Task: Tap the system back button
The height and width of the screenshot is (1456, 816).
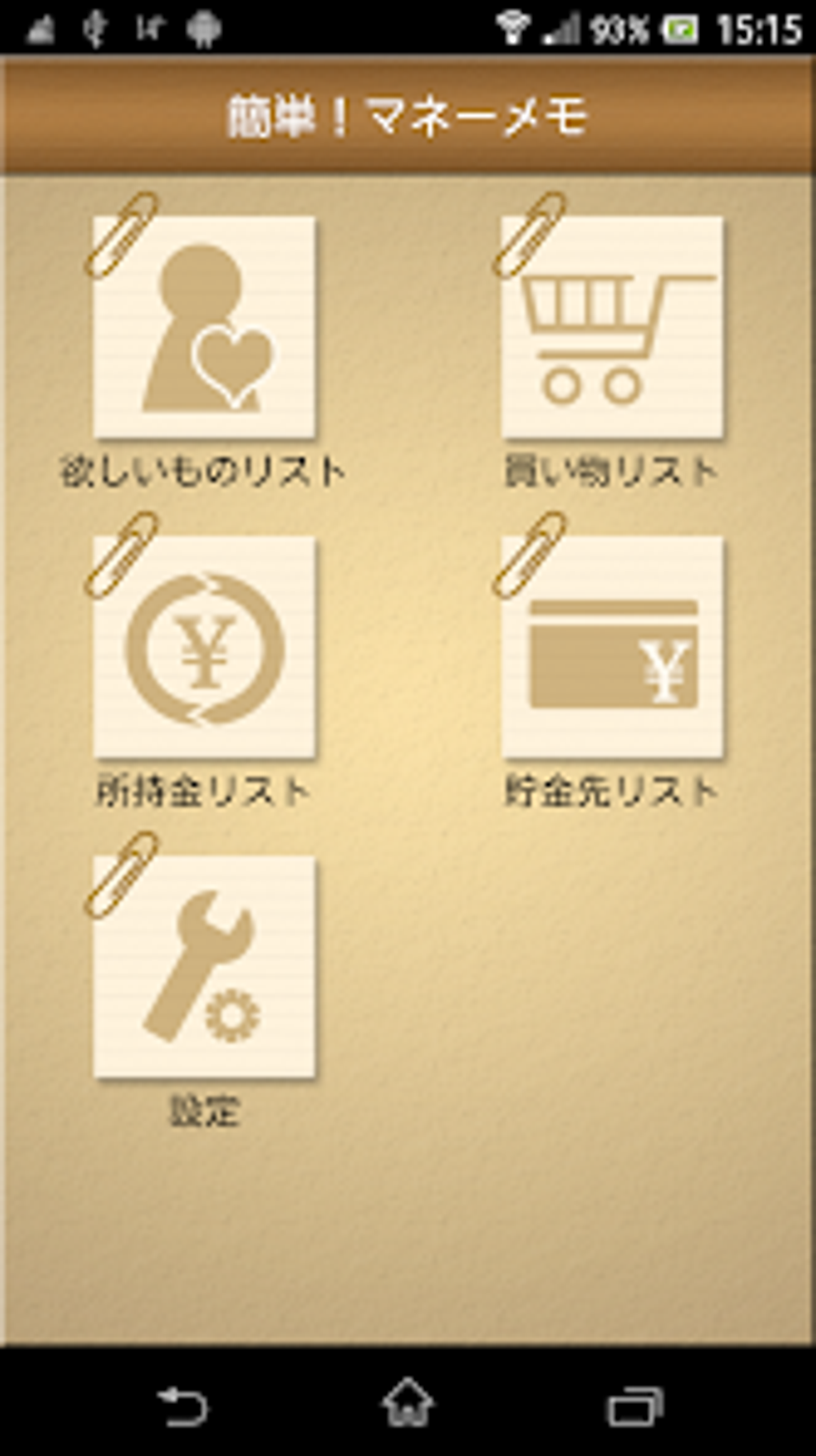Action: 182,1406
